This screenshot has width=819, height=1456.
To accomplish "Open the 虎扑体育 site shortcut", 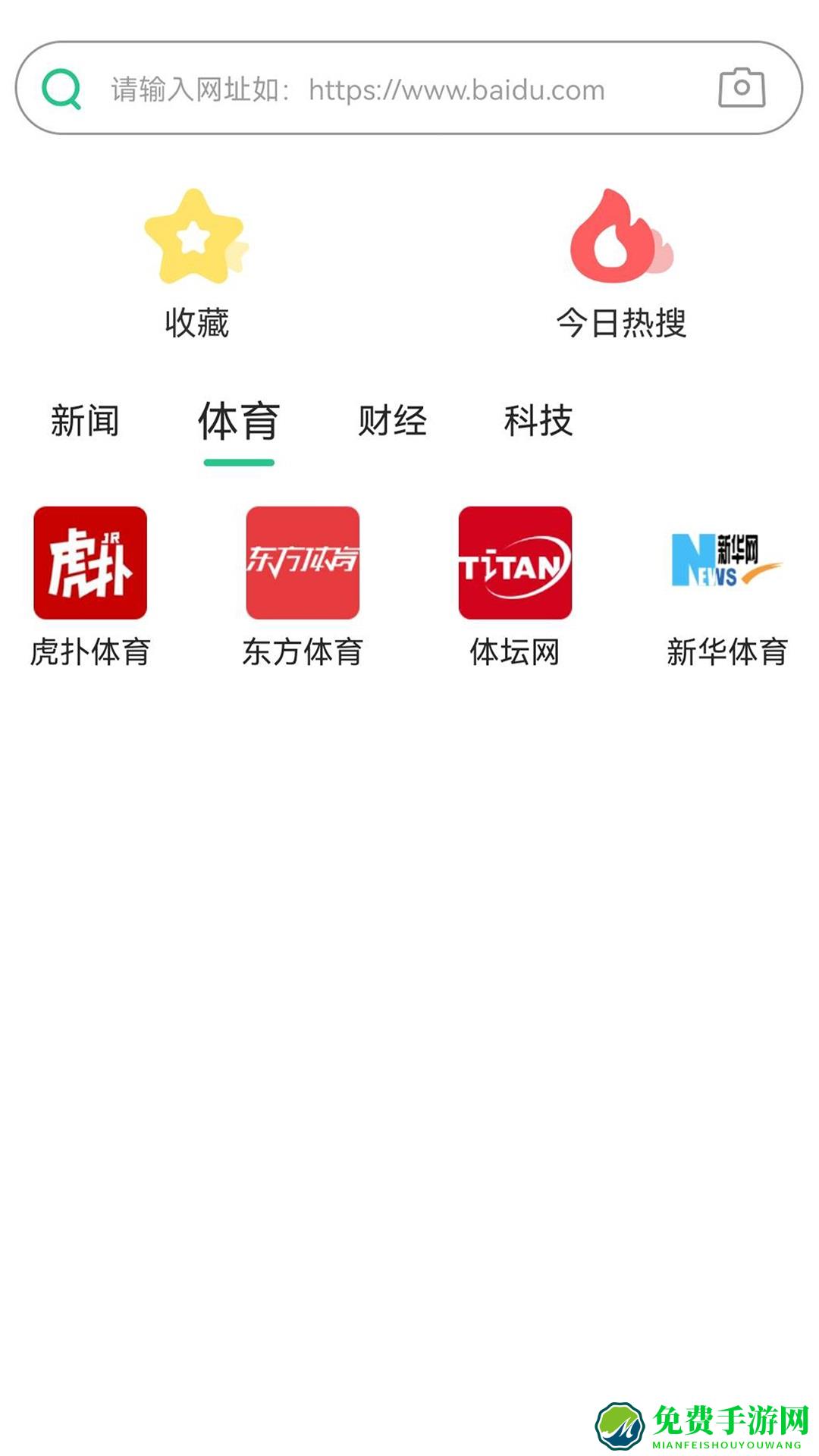I will pos(90,585).
